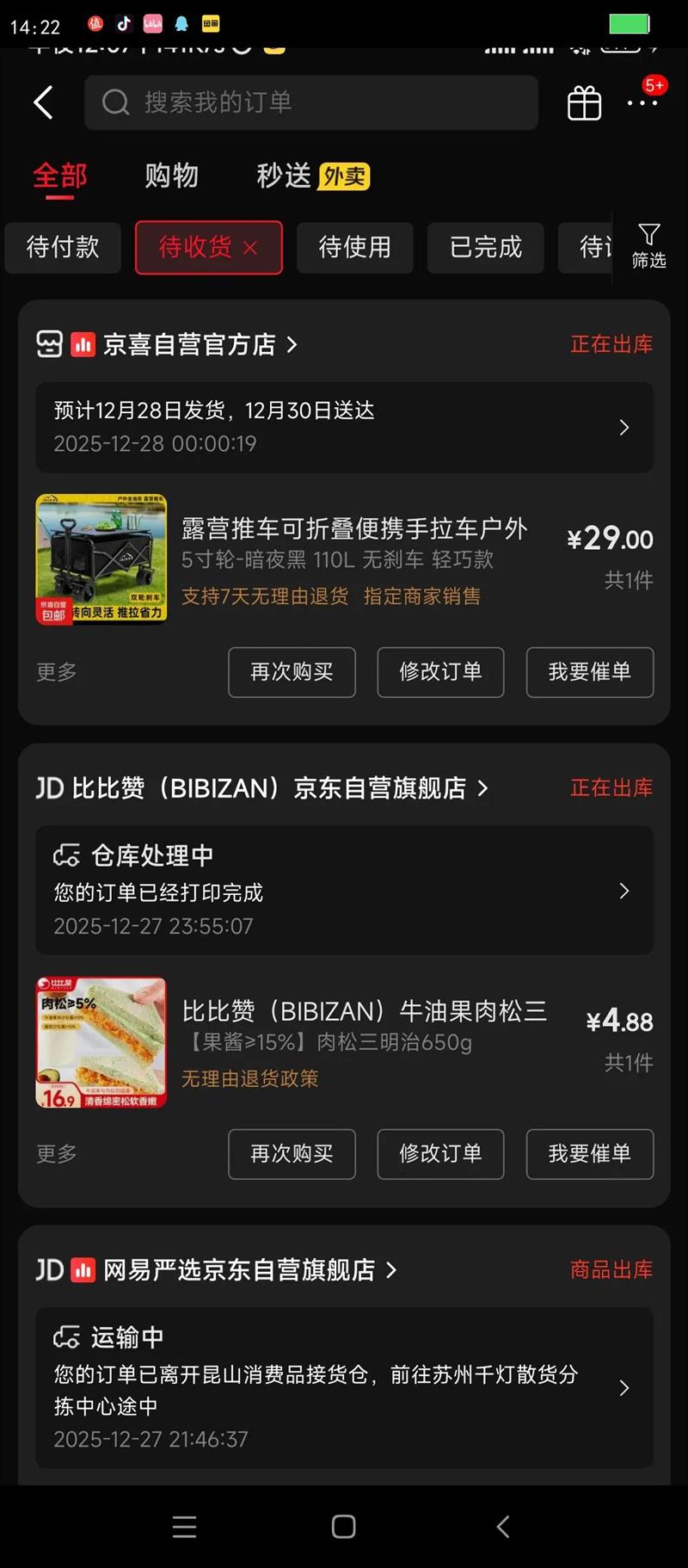Screen dimensions: 688x1568
Task: Switch to the 购物 tab
Action: tap(171, 176)
